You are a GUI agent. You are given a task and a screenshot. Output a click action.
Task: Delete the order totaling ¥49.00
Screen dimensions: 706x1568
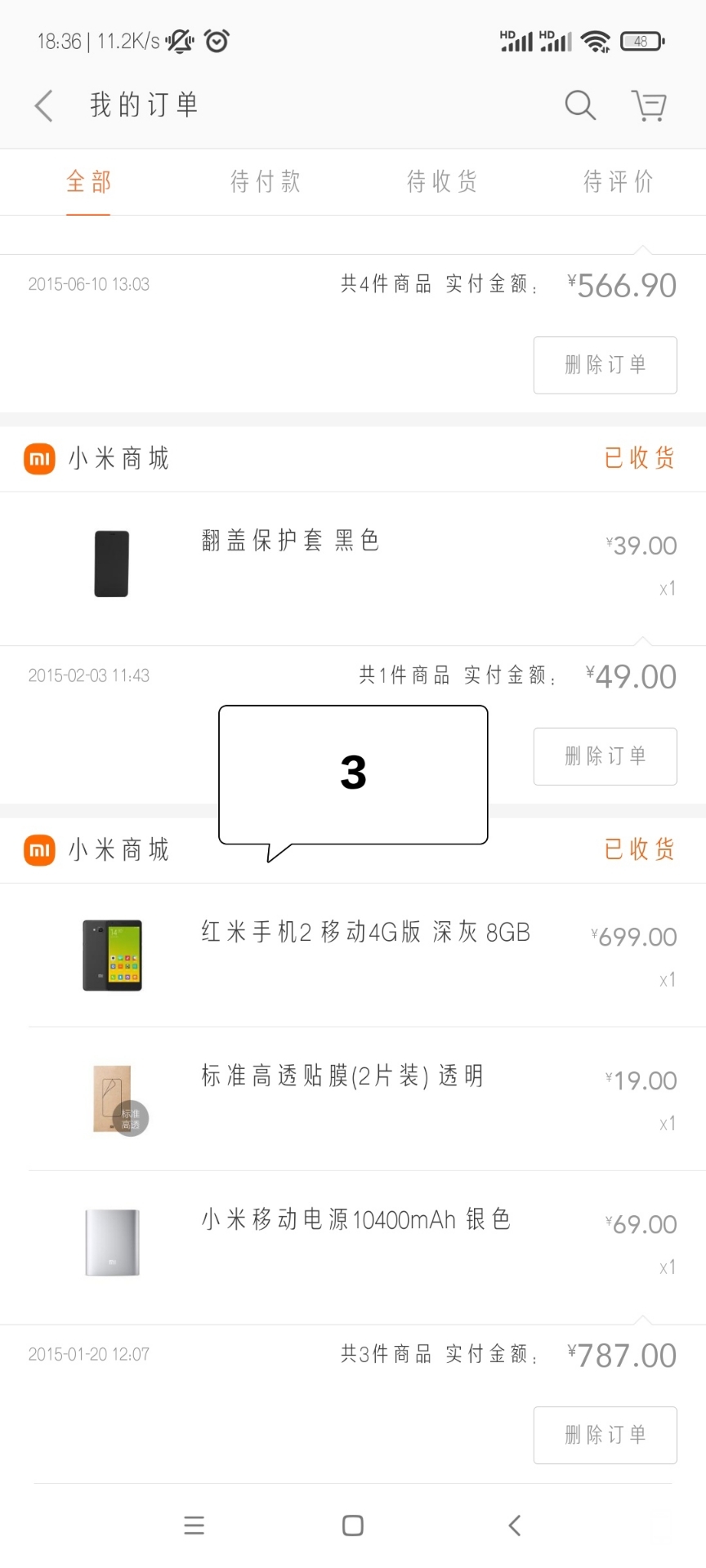(605, 756)
